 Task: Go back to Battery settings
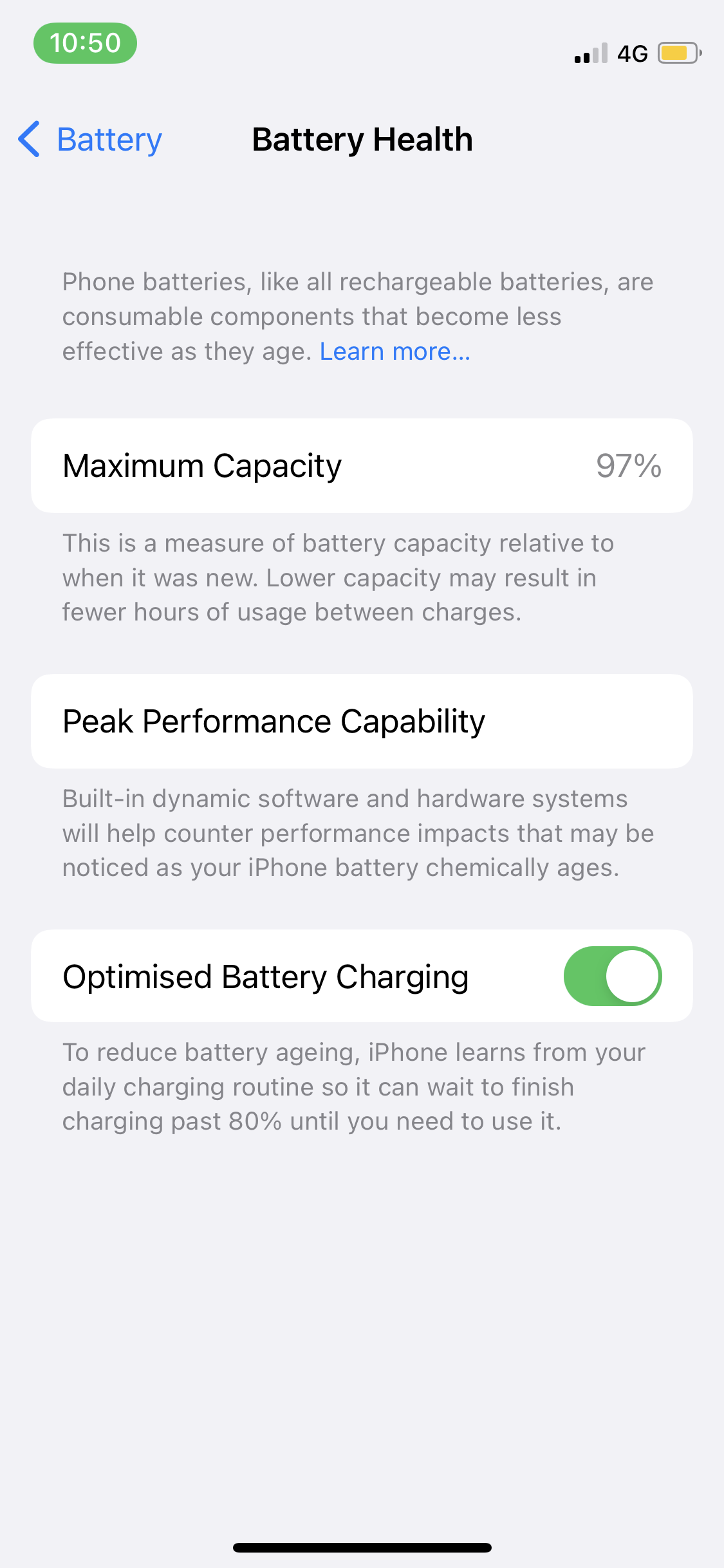tap(90, 140)
